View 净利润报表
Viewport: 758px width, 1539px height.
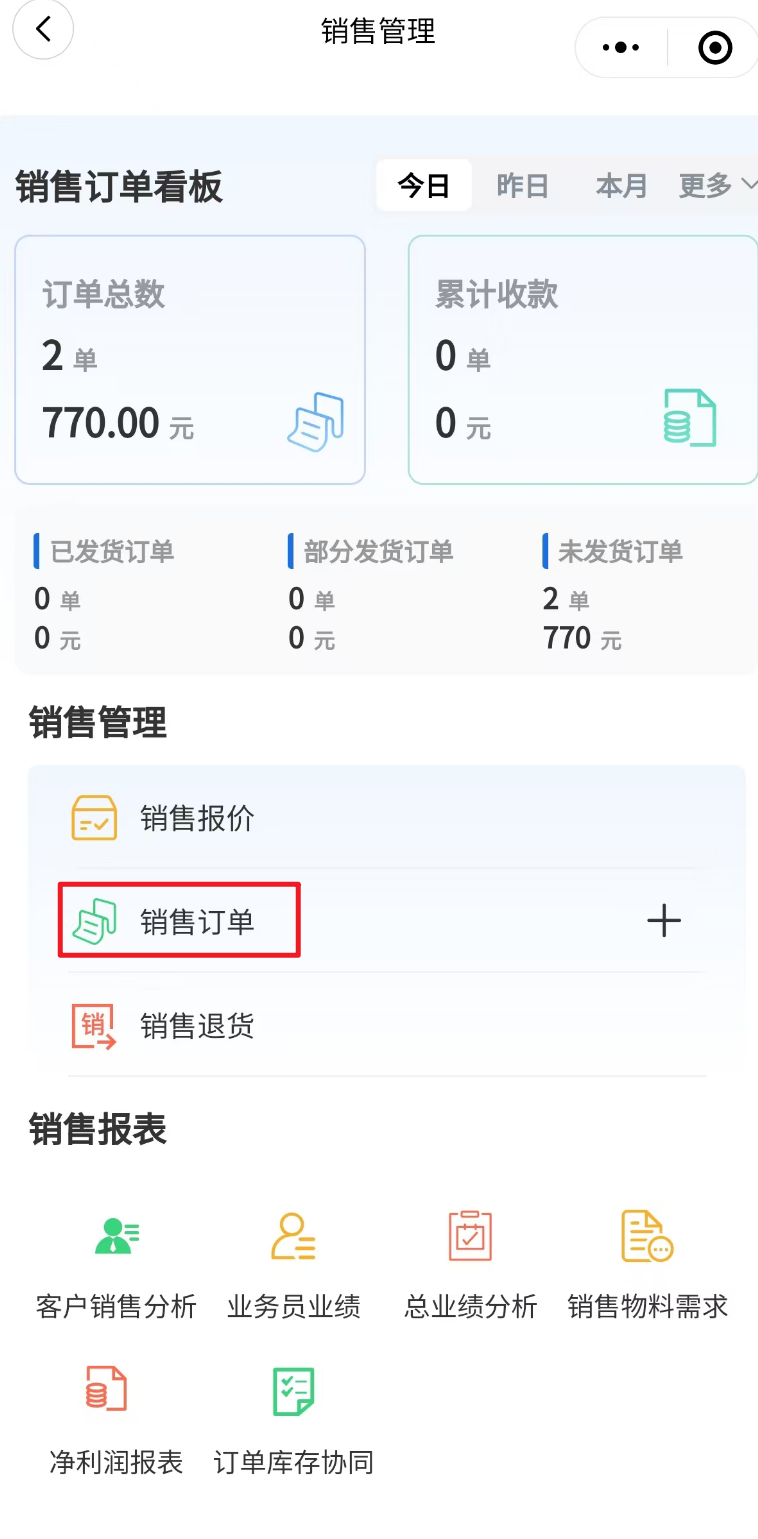(x=116, y=1420)
